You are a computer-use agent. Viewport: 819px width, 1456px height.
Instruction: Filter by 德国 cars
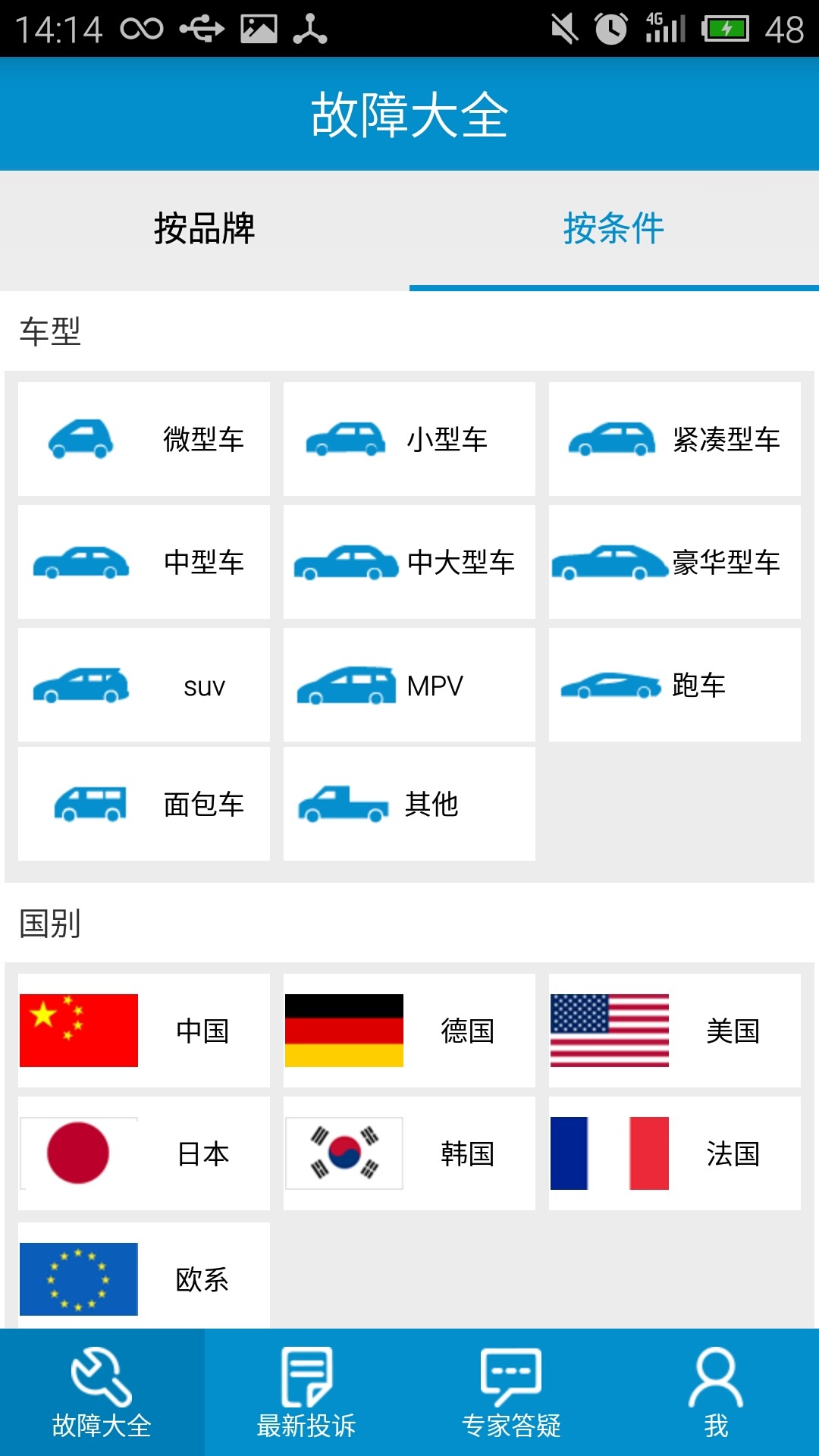point(409,1031)
